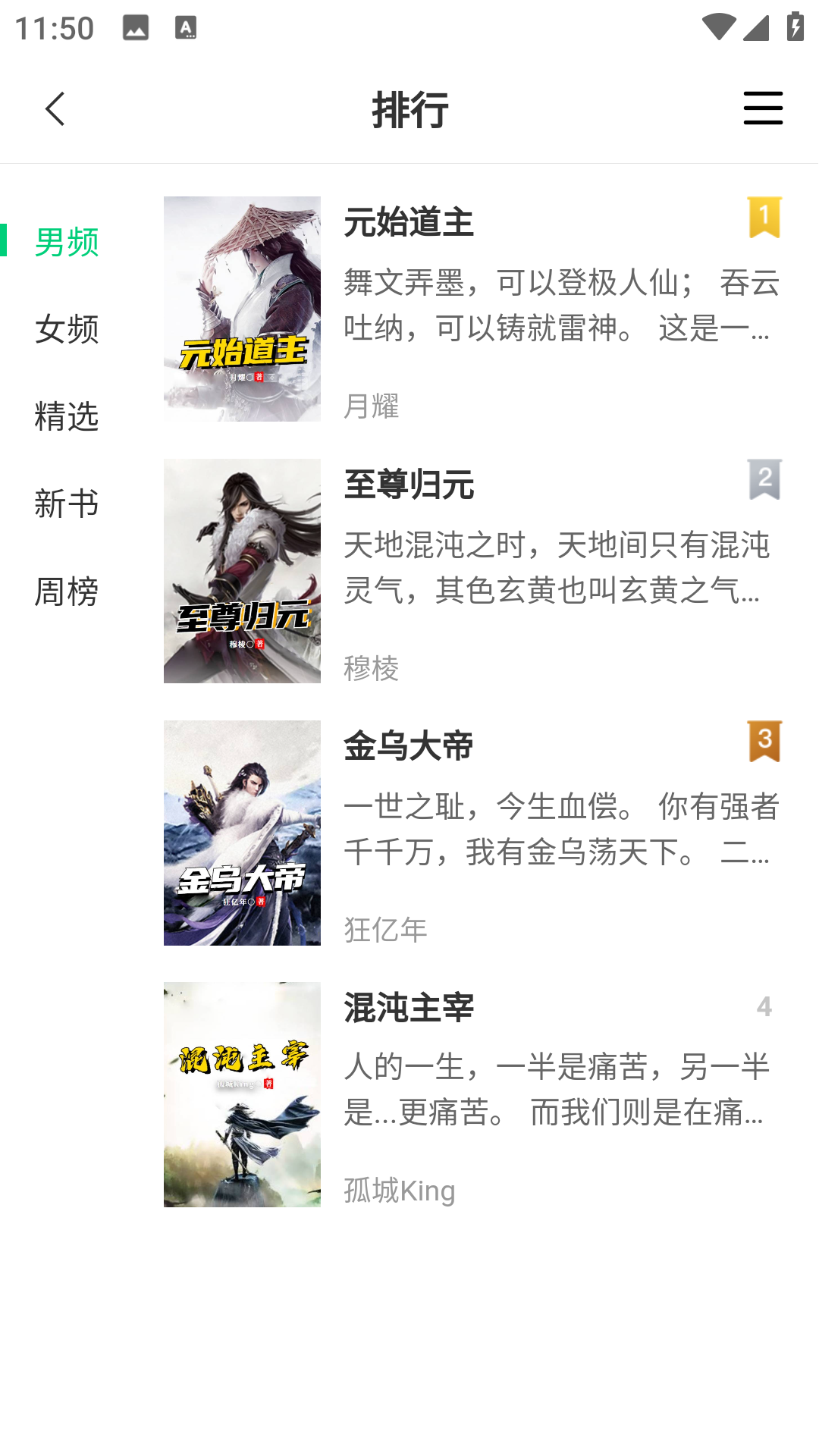Show the 新书 ranking list
This screenshot has width=819, height=1456.
[67, 504]
